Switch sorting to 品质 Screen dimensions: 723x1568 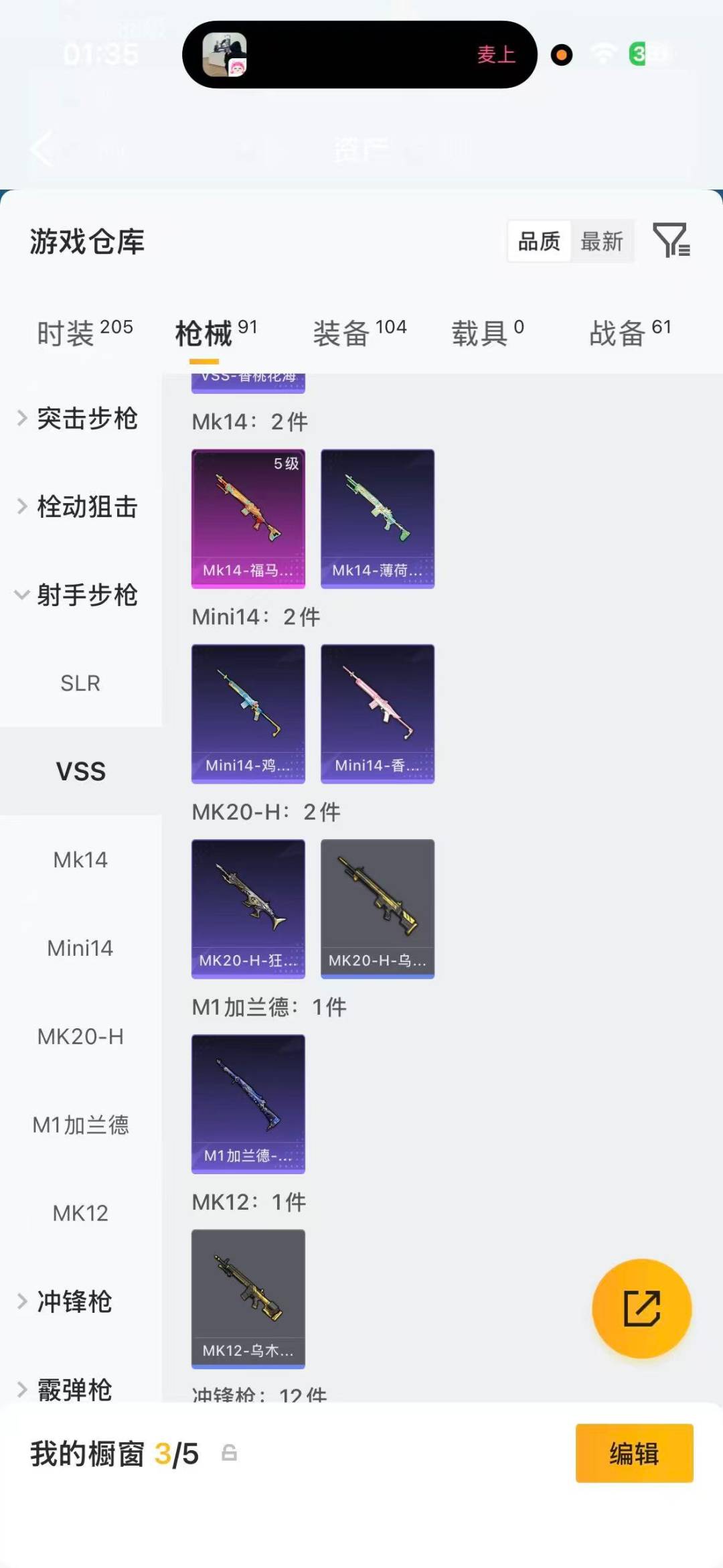(538, 242)
